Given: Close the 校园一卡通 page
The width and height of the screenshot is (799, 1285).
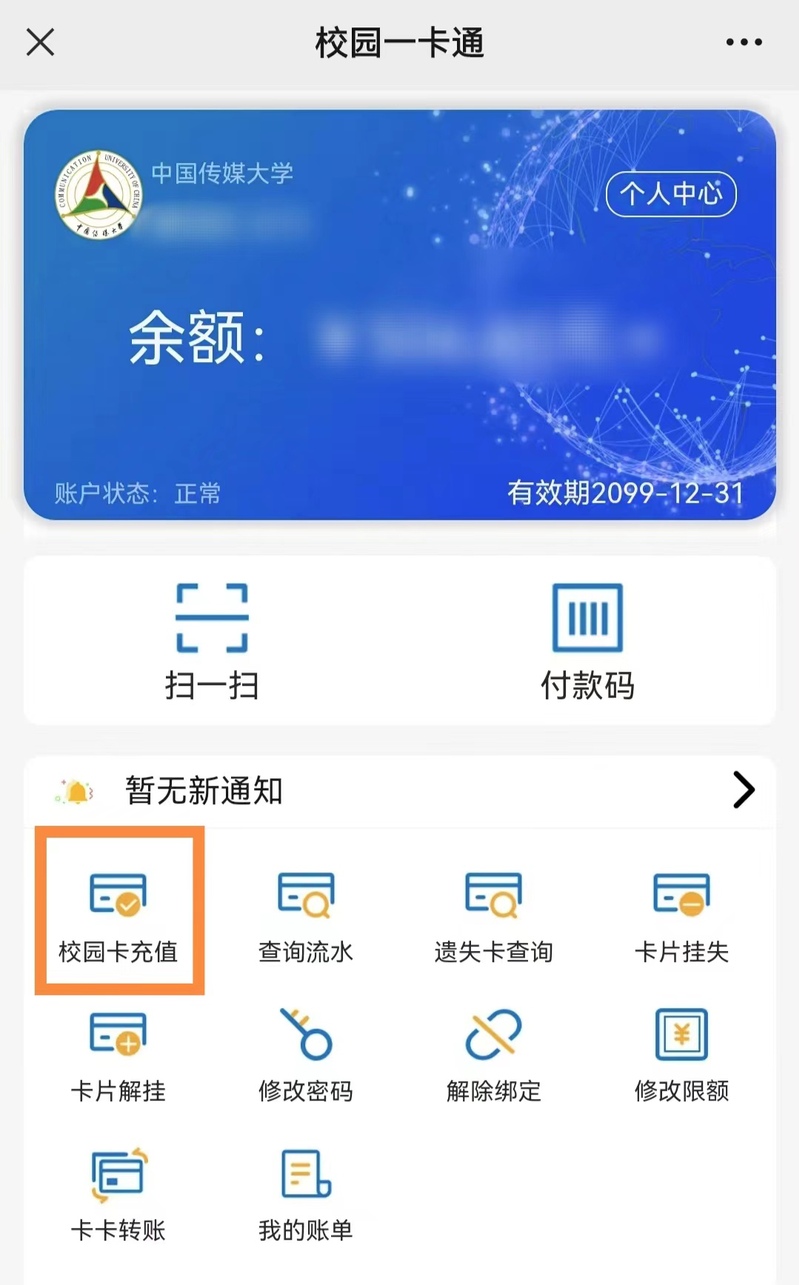Looking at the screenshot, I should pos(40,43).
